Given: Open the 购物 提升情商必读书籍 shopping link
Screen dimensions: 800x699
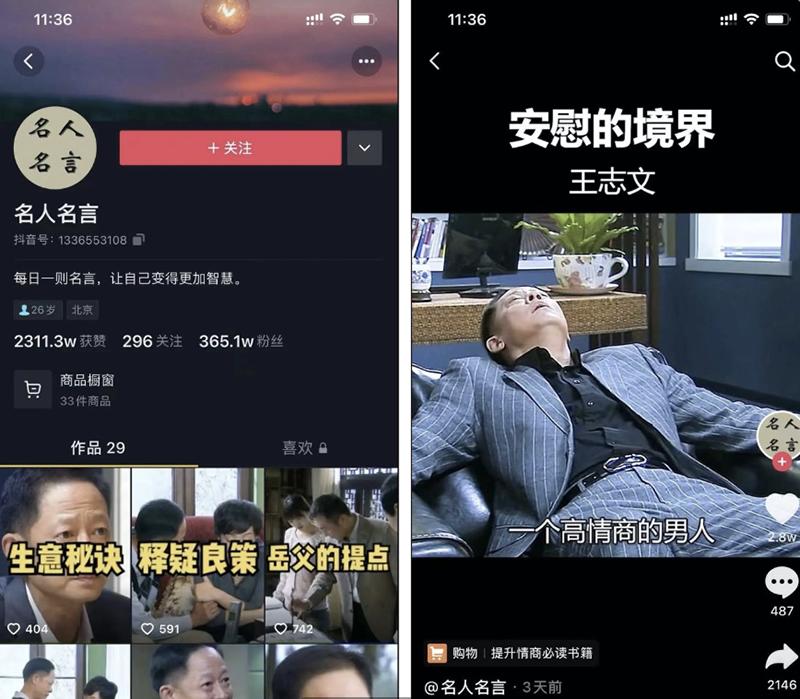Looking at the screenshot, I should click(511, 653).
